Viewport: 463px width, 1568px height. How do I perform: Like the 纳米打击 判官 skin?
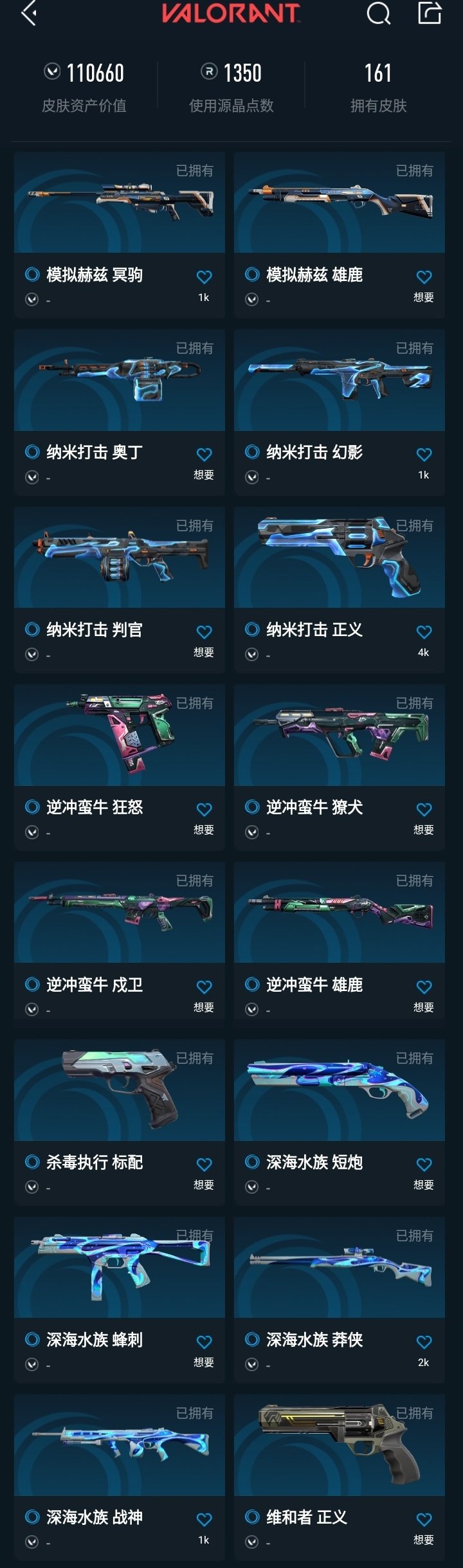204,632
